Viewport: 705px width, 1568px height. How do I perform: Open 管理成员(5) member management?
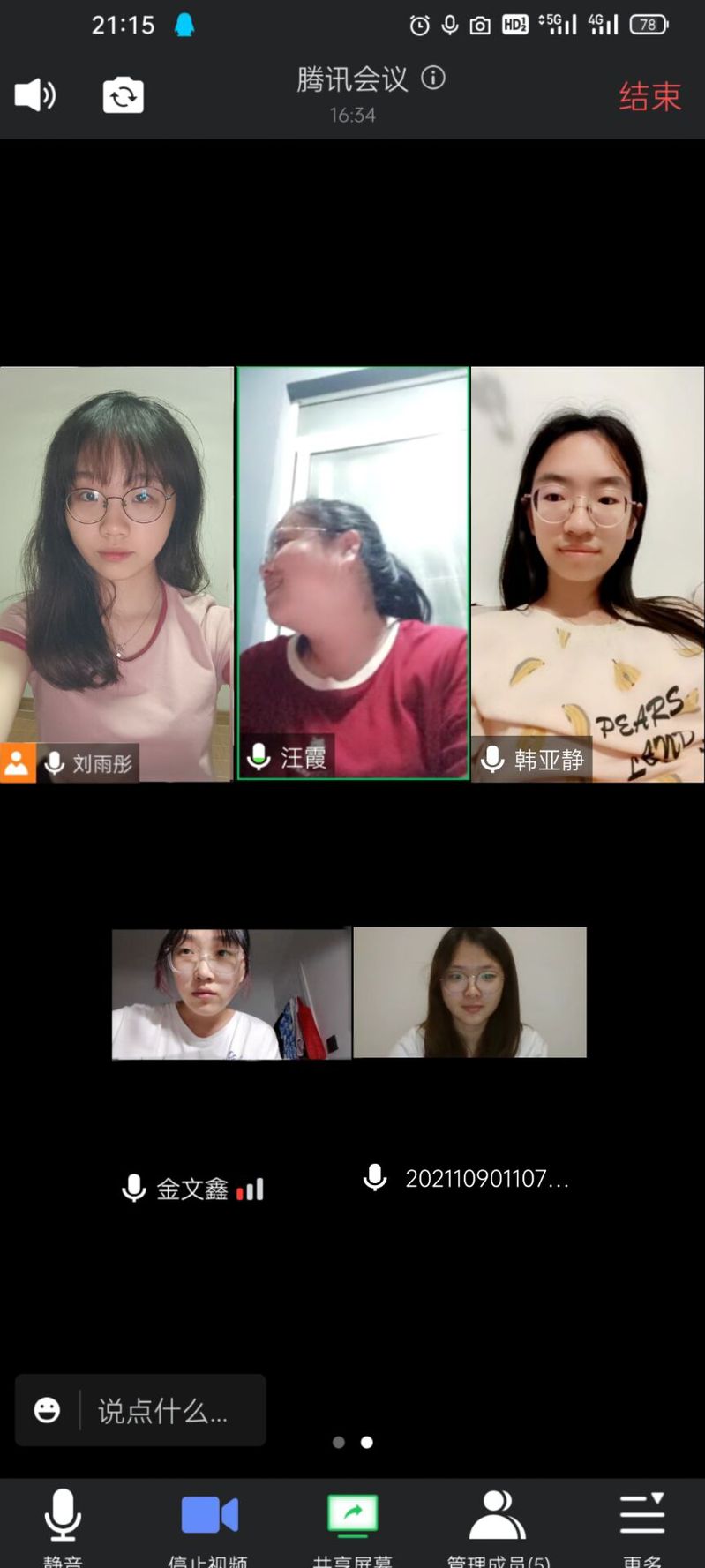point(498,1521)
